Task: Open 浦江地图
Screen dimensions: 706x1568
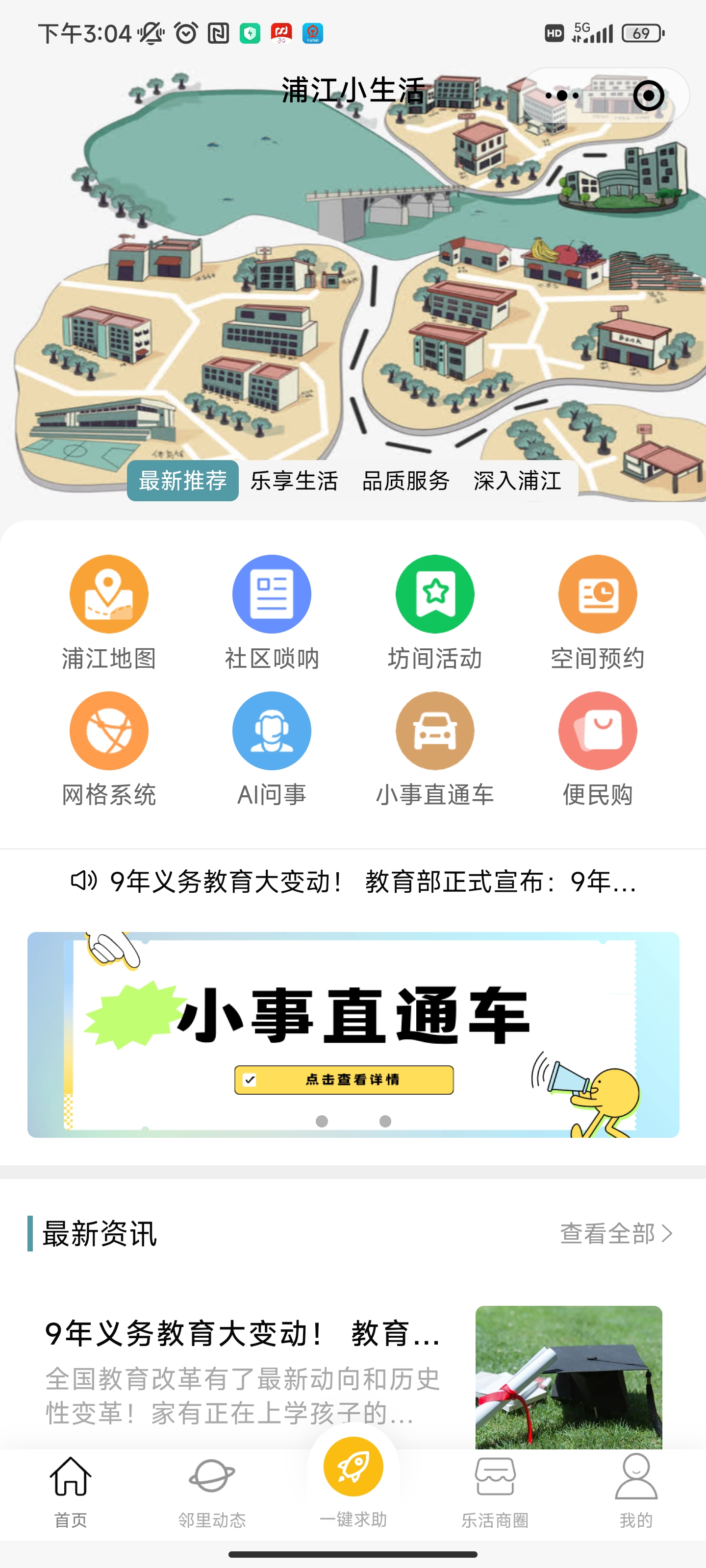Action: pos(109,595)
